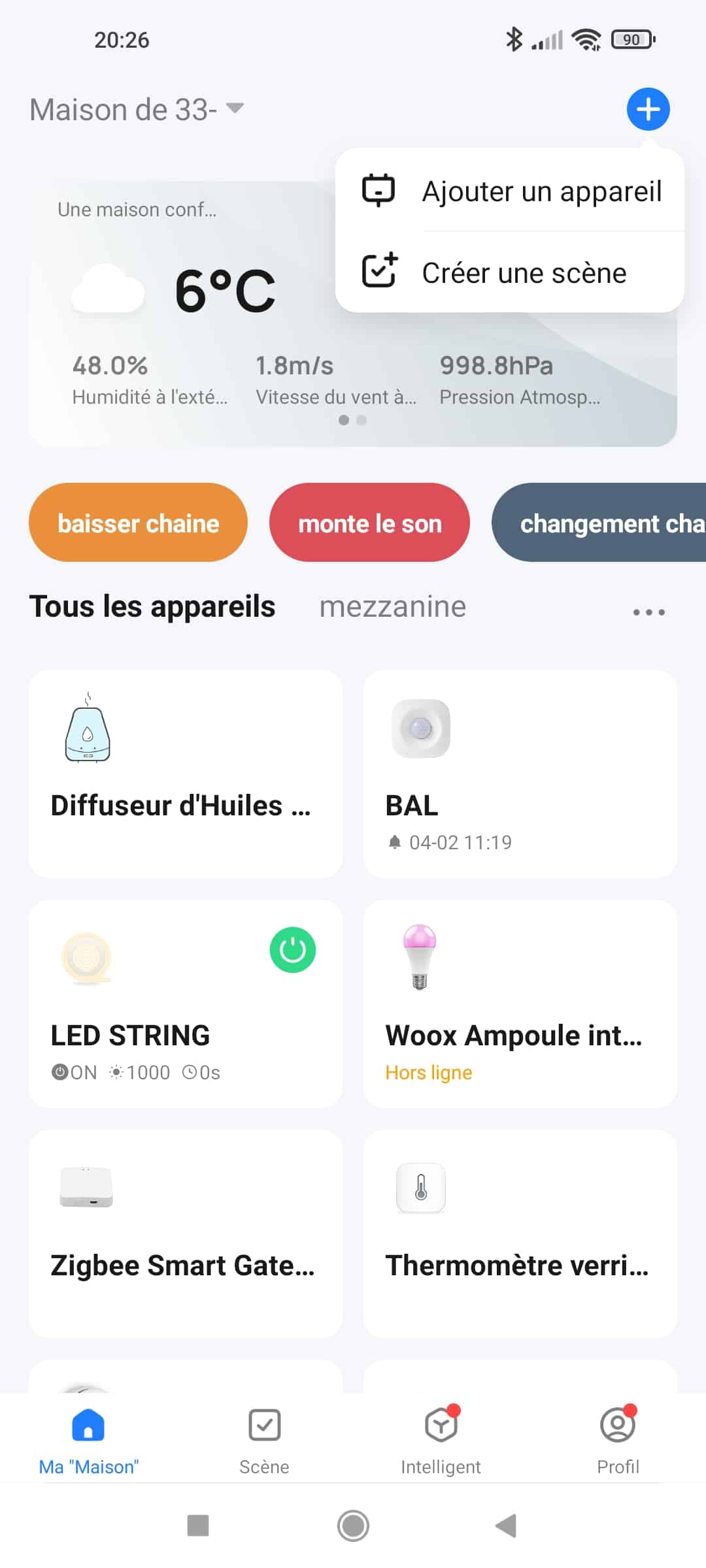706x1568 pixels.
Task: Open the Diffuseur d'Huiles device card
Action: [x=186, y=774]
